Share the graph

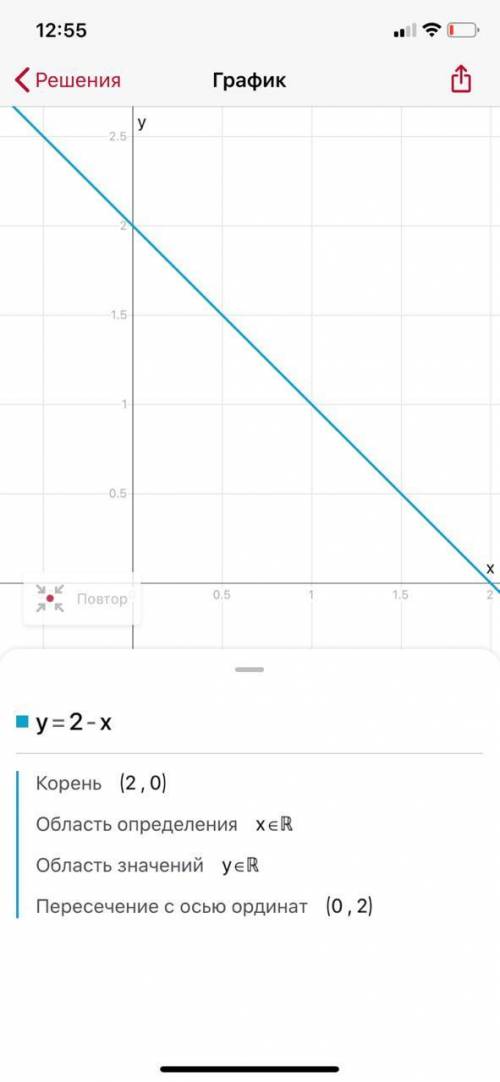[x=461, y=79]
